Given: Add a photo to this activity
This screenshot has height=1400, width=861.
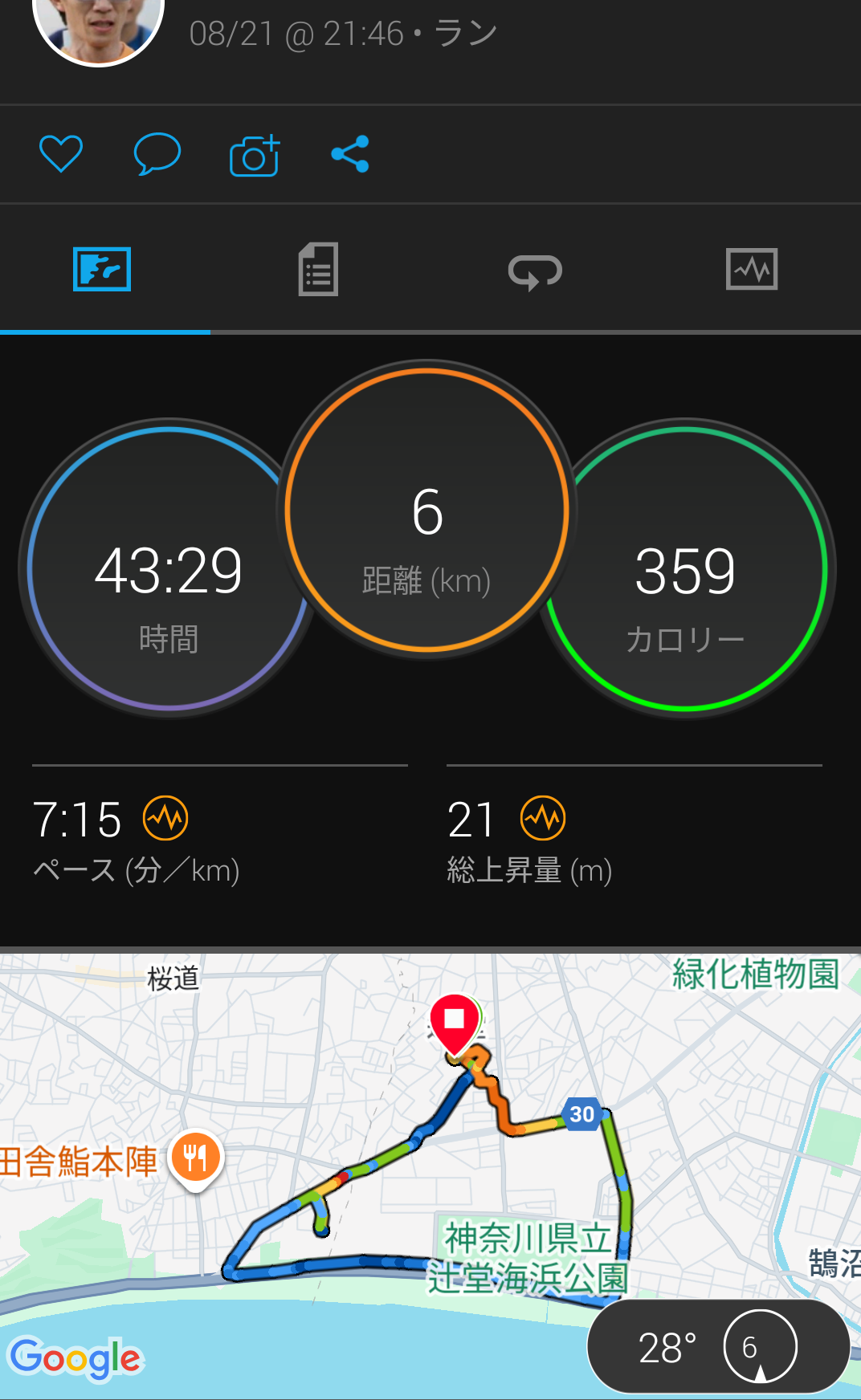Looking at the screenshot, I should click(255, 156).
